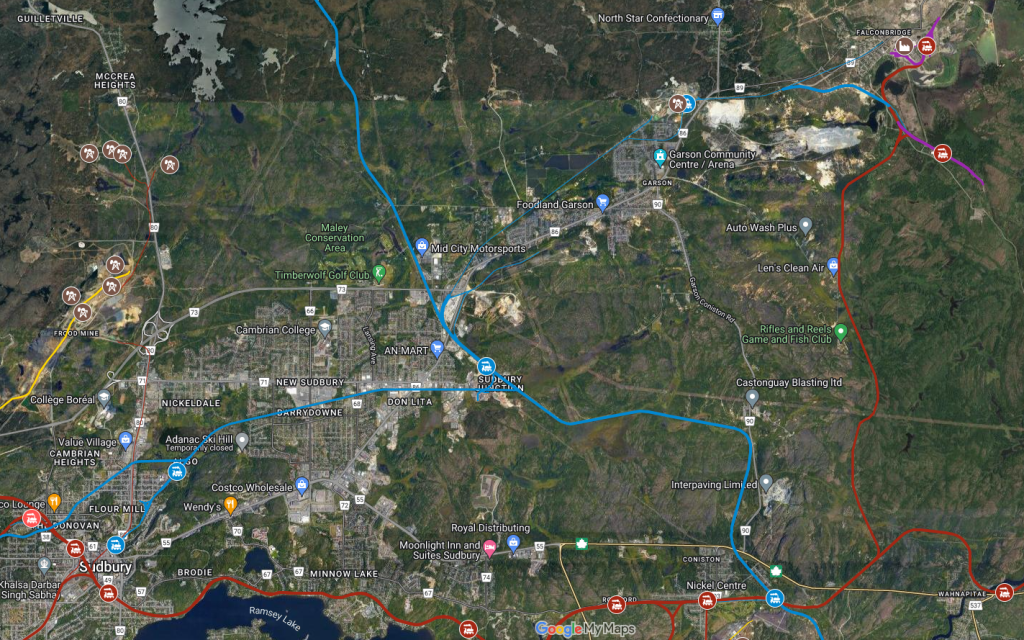The height and width of the screenshot is (640, 1024).
Task: Tap the College Boréal marker
Action: tap(104, 399)
